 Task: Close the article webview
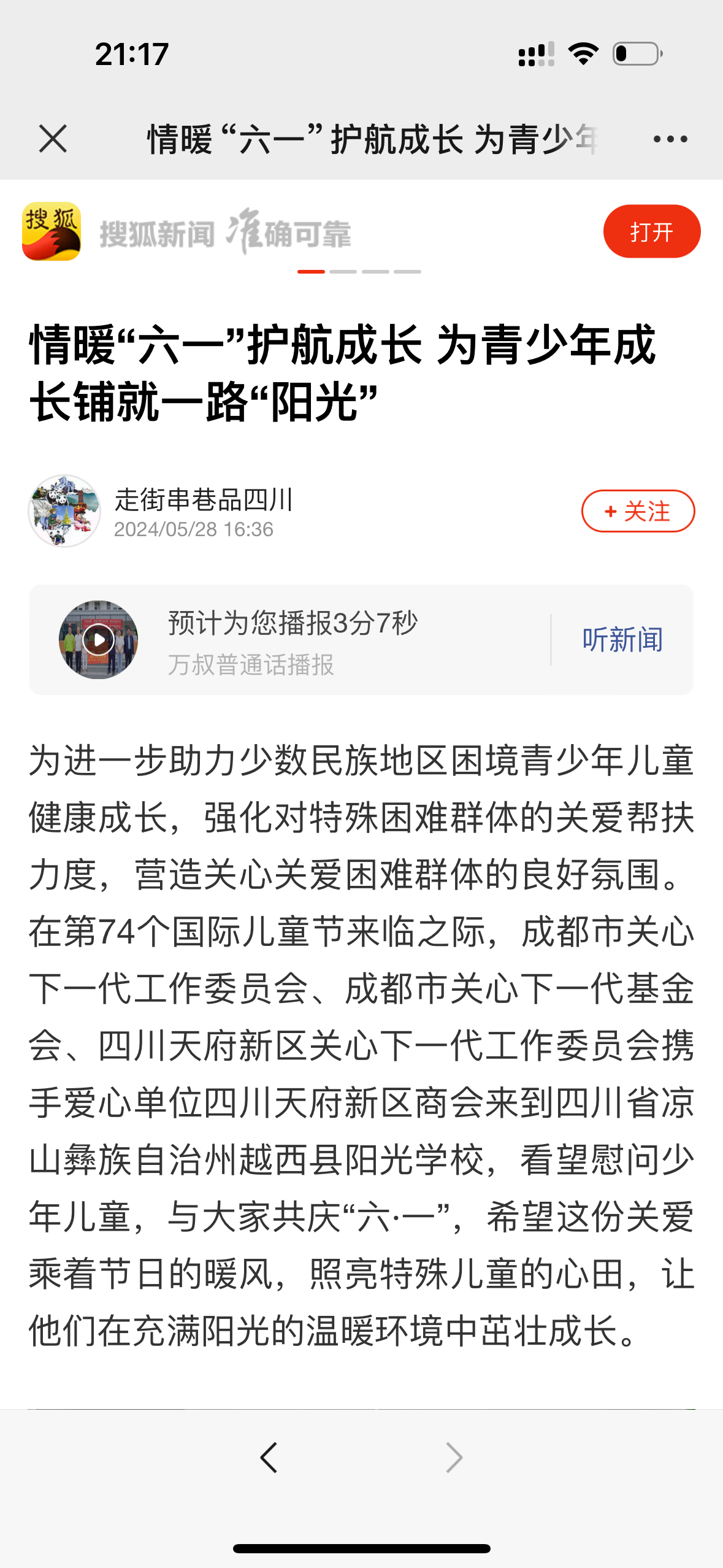click(53, 139)
